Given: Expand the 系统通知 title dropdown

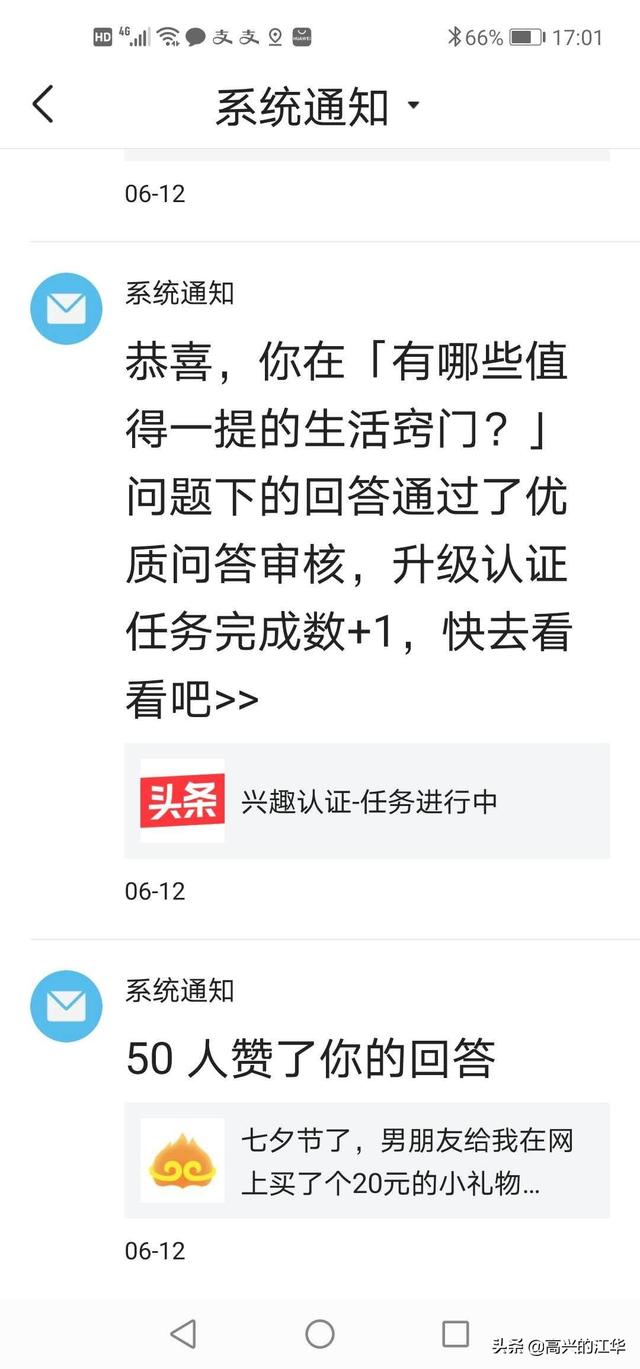Looking at the screenshot, I should coord(413,105).
